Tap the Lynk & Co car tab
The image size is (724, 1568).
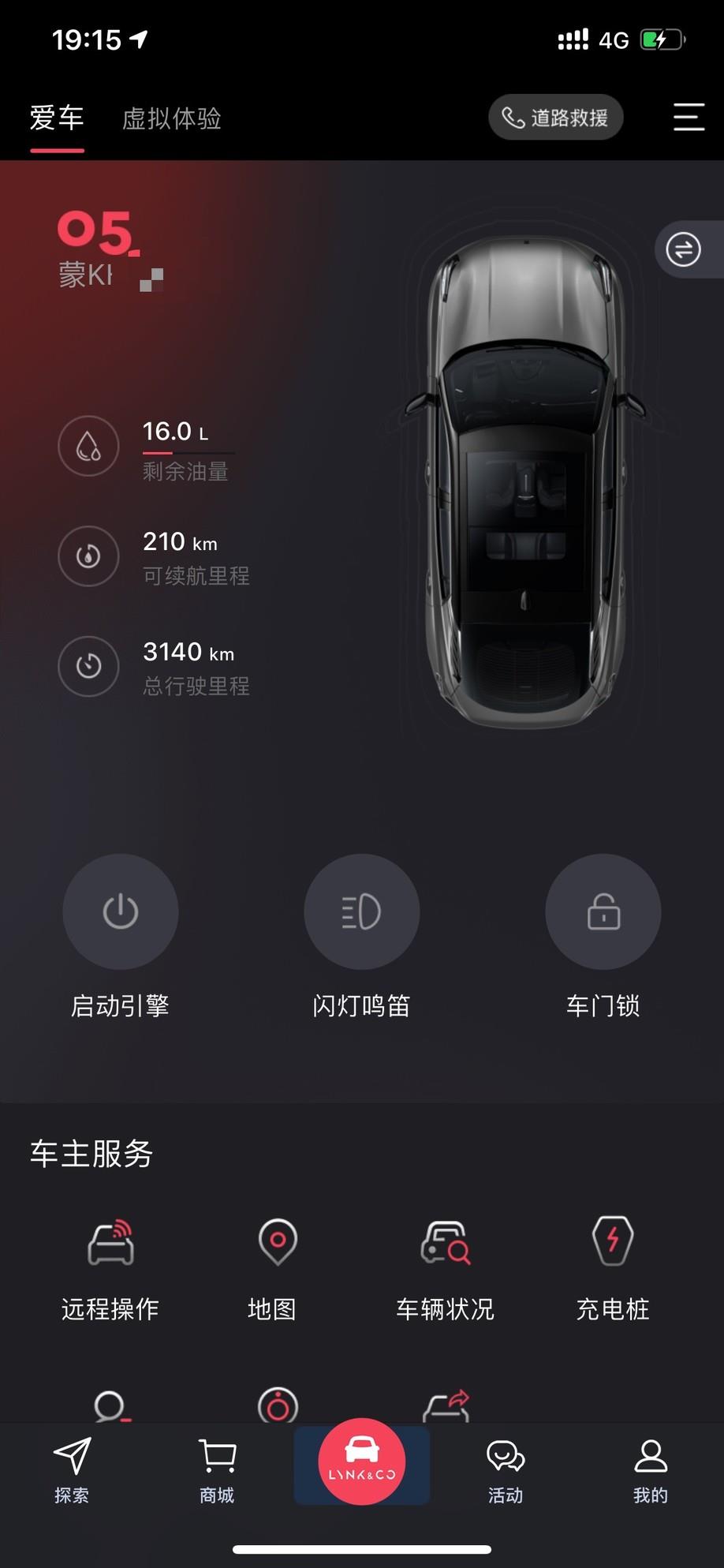coord(362,1462)
